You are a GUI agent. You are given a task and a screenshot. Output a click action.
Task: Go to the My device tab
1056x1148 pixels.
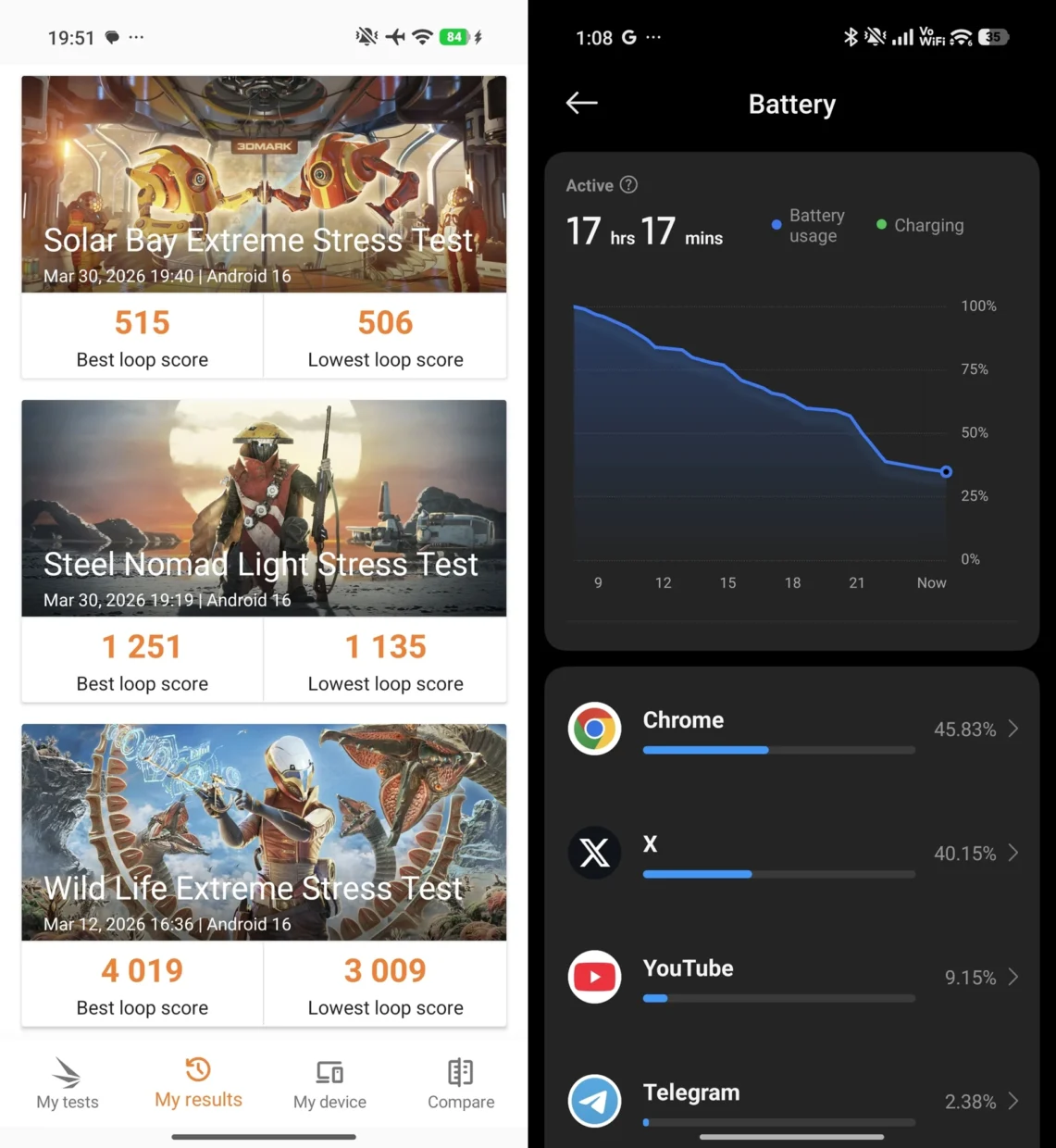point(329,1083)
